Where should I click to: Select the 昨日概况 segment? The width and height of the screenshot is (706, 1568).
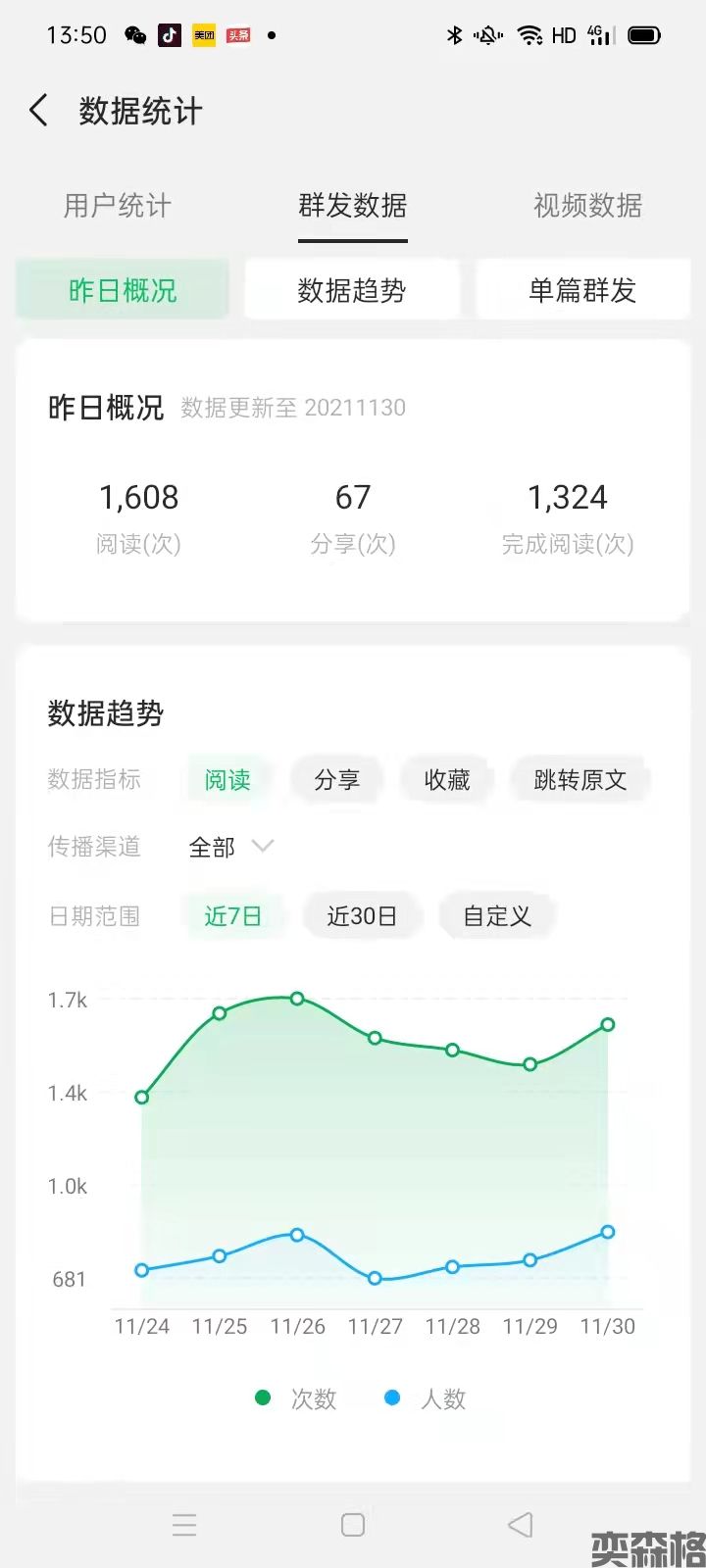point(123,290)
